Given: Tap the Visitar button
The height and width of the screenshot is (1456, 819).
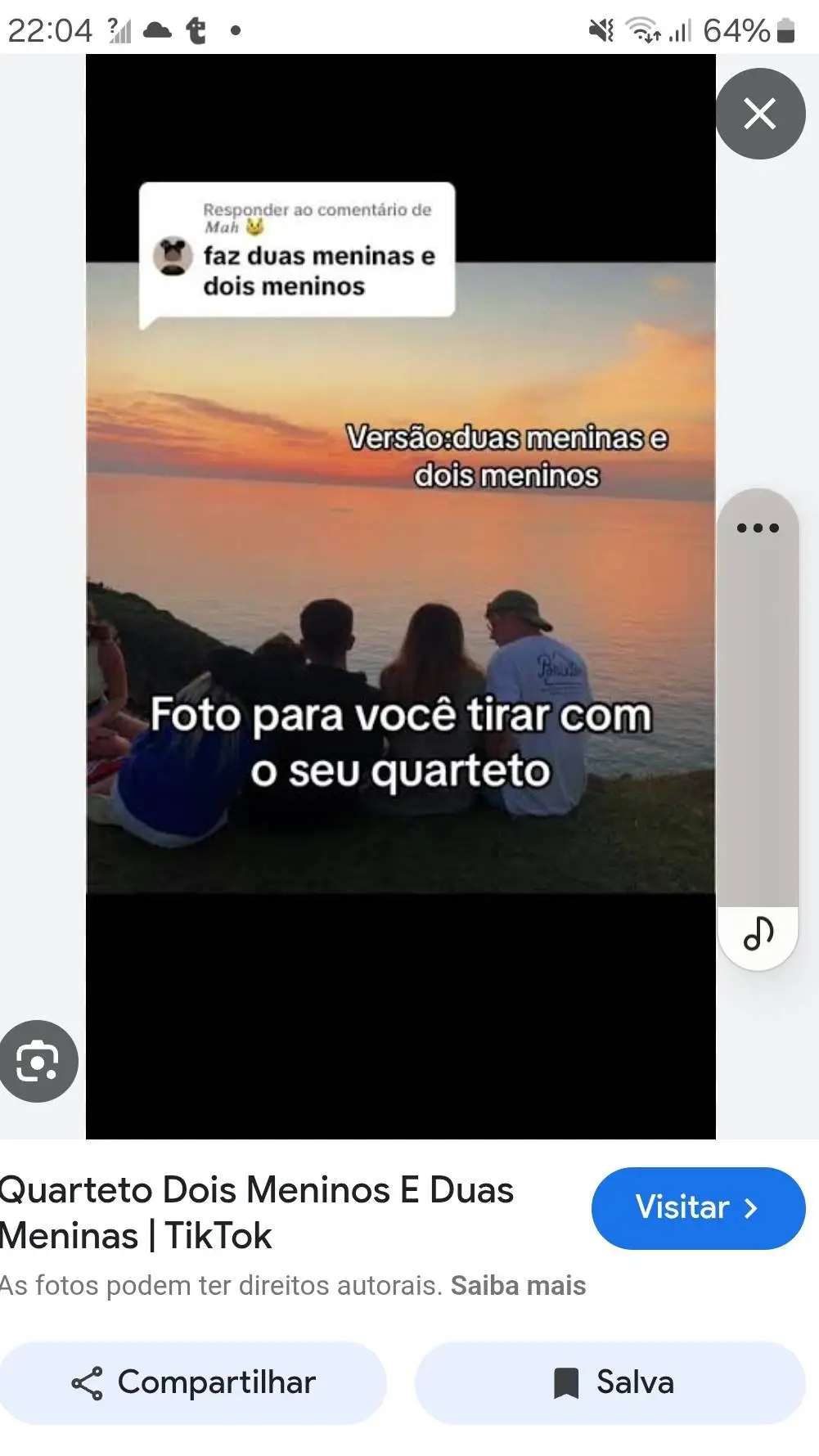Looking at the screenshot, I should tap(698, 1207).
